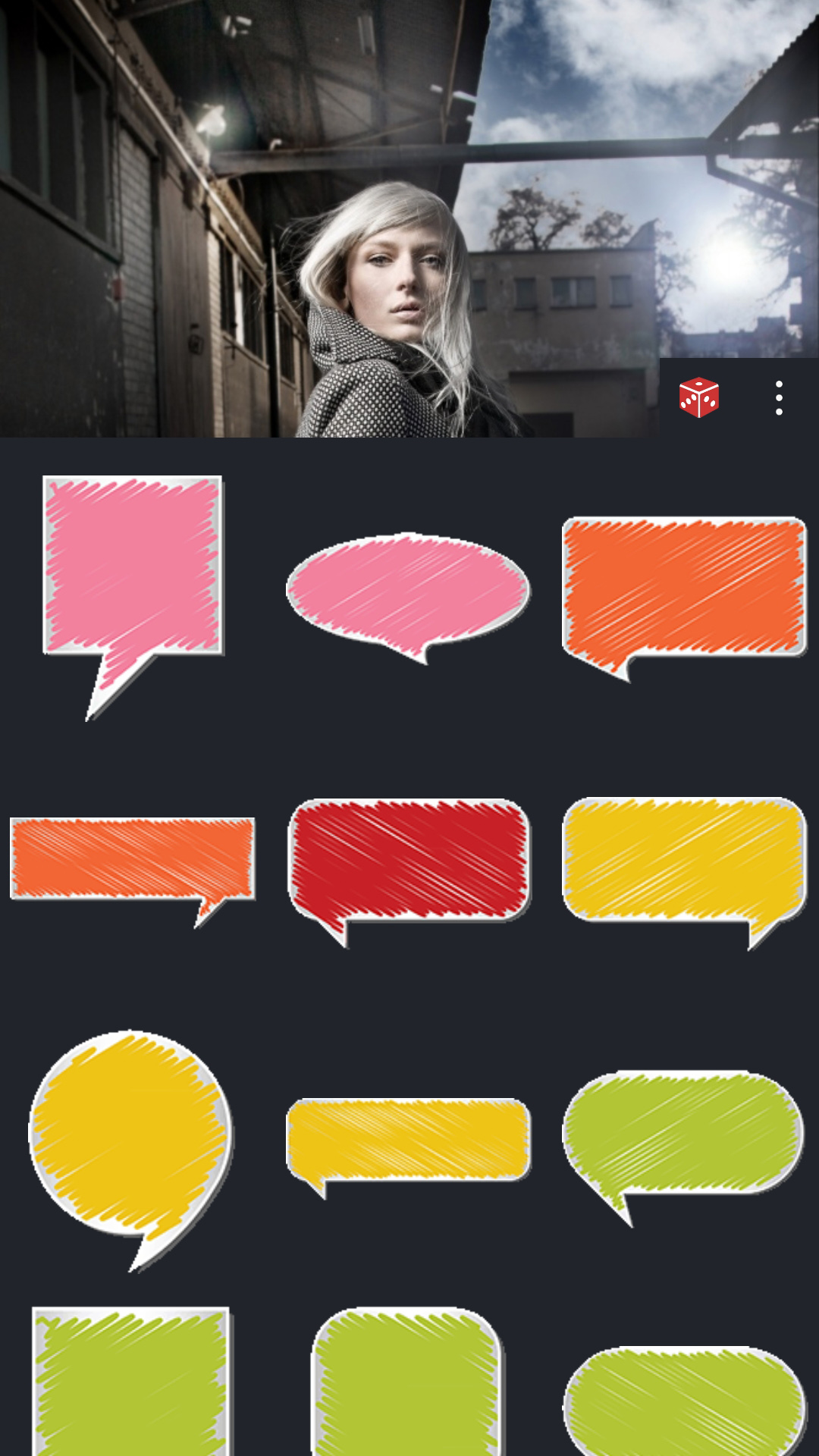The height and width of the screenshot is (1456, 819).
Task: Choose the slim yellow bar-shaped bubble
Action: click(408, 1138)
